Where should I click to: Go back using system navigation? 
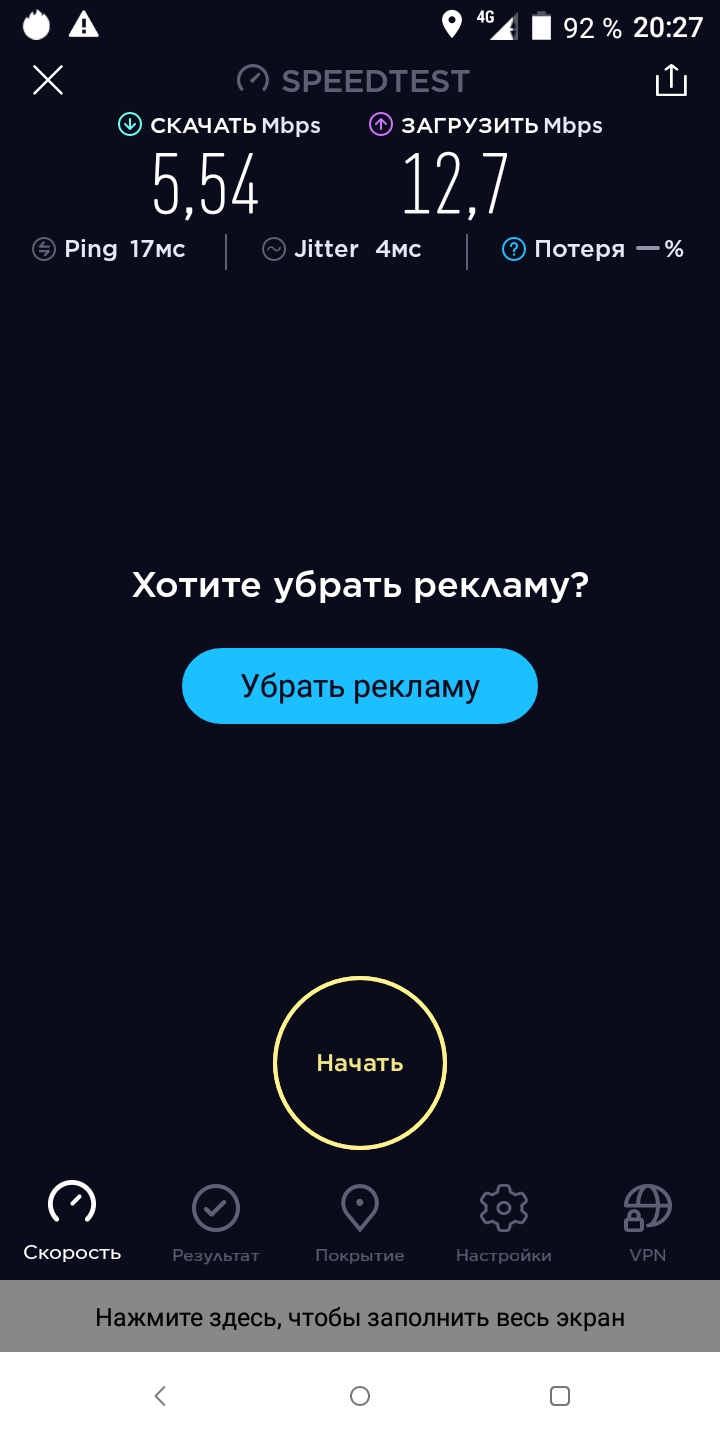pos(160,1396)
